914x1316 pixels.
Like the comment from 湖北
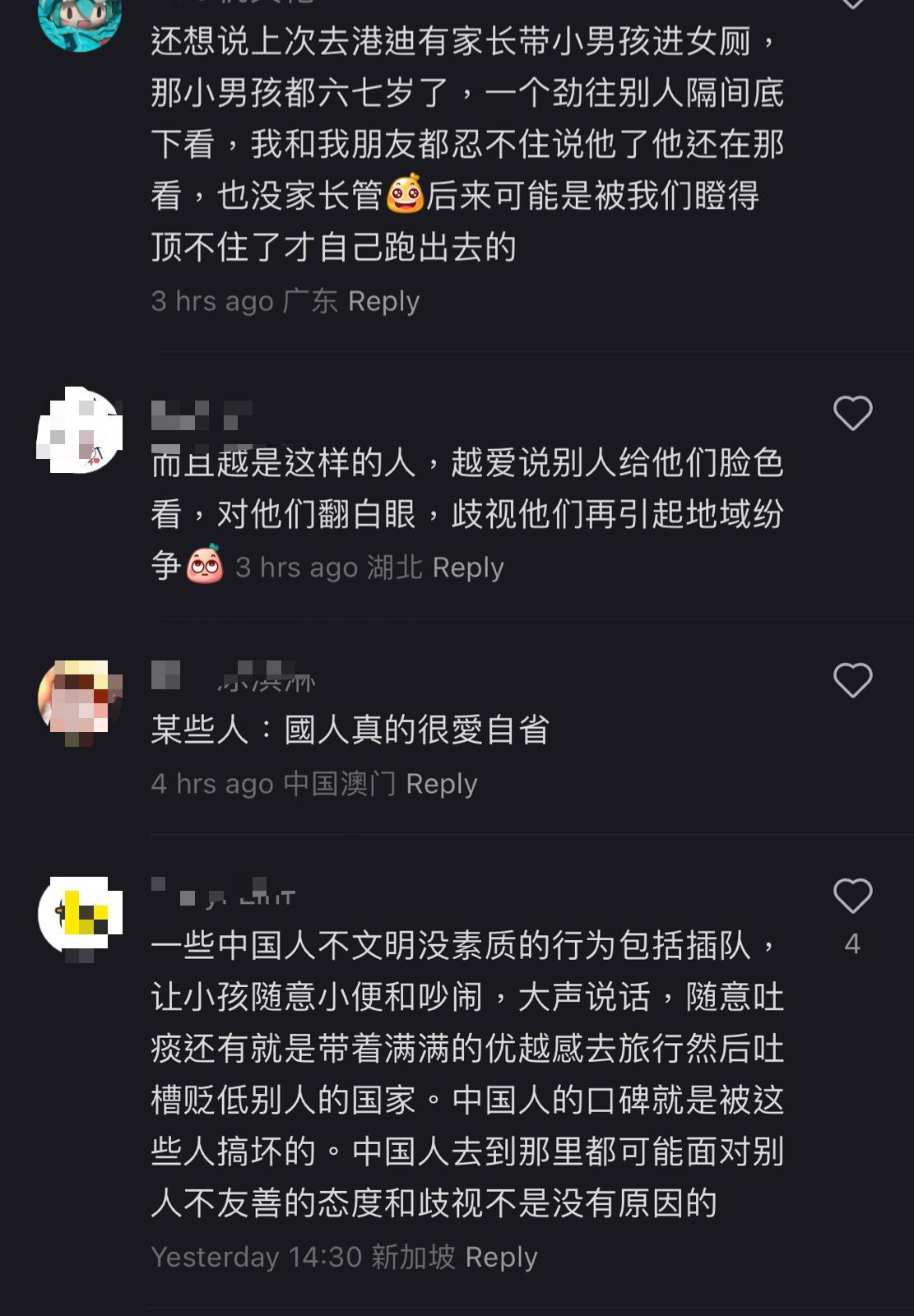(852, 413)
